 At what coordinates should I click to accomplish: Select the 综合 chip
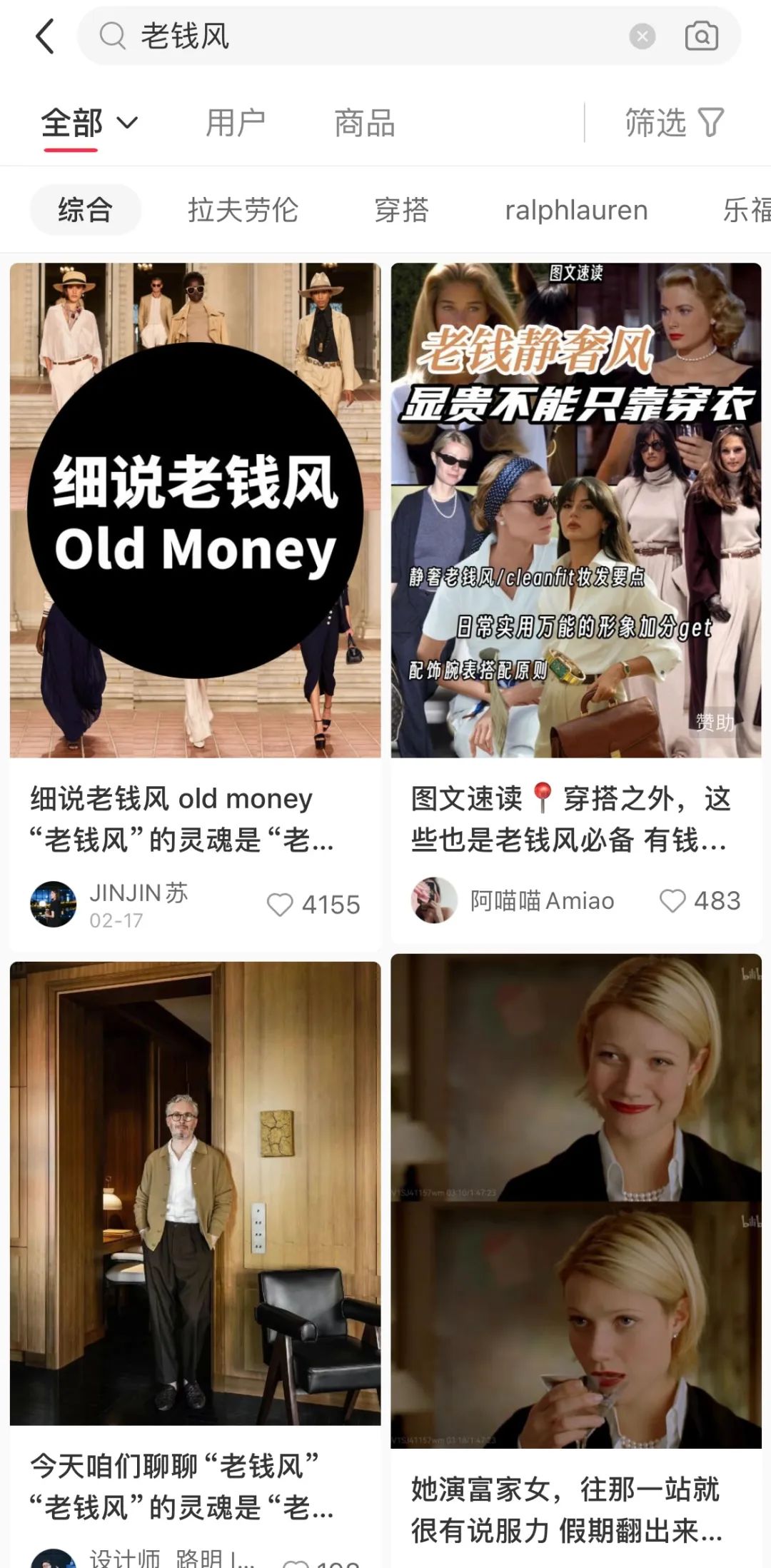(x=85, y=210)
